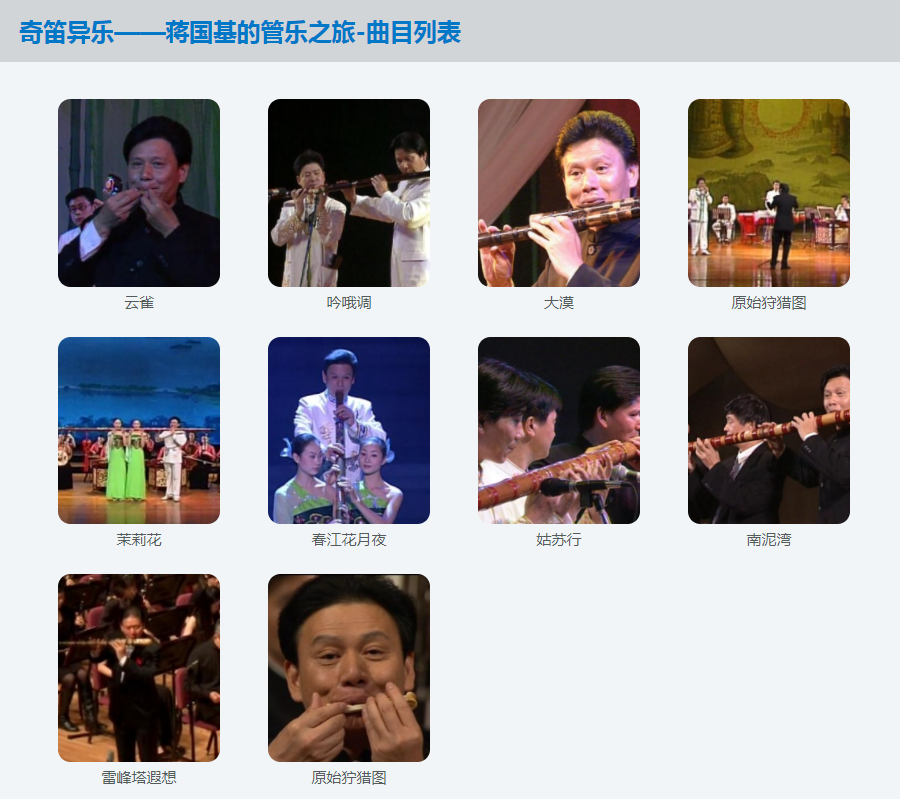Image resolution: width=900 pixels, height=799 pixels.
Task: Open the 雷峰塔遐想 video
Action: 139,667
